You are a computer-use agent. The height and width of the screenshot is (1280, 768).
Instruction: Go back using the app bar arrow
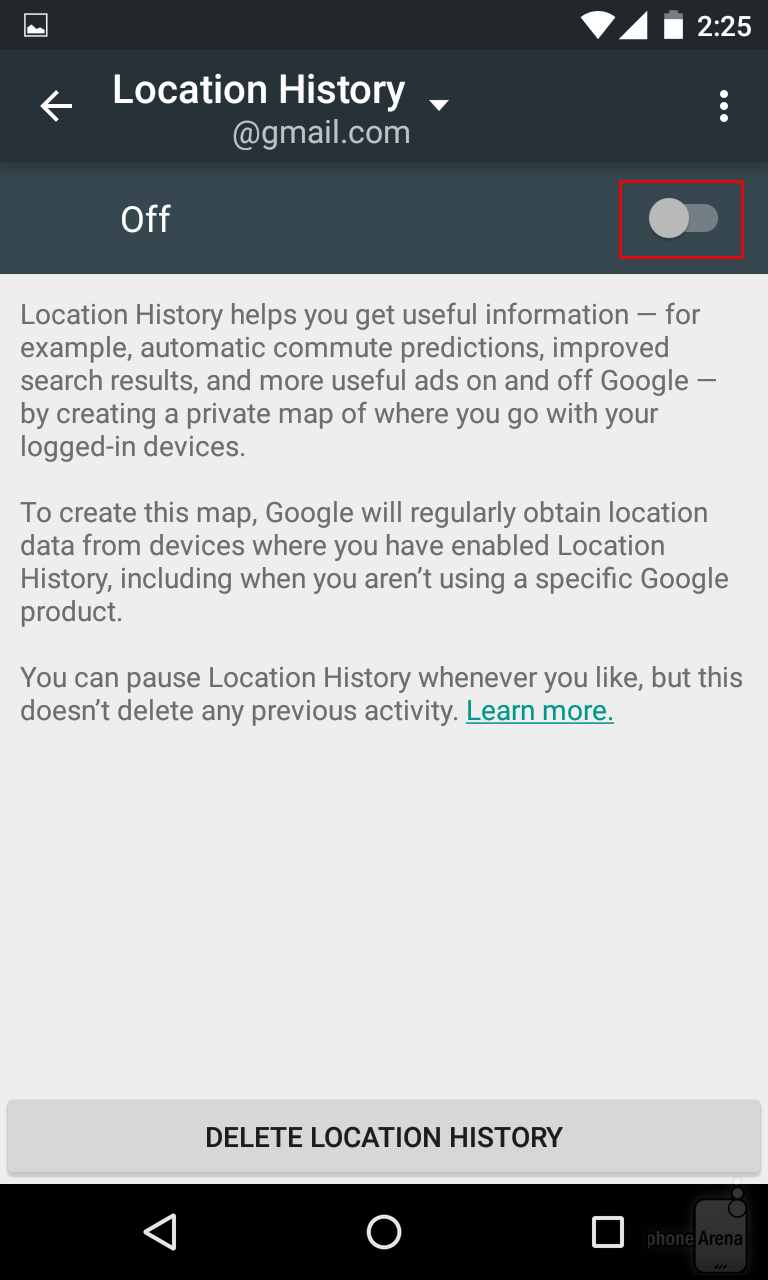[x=56, y=106]
